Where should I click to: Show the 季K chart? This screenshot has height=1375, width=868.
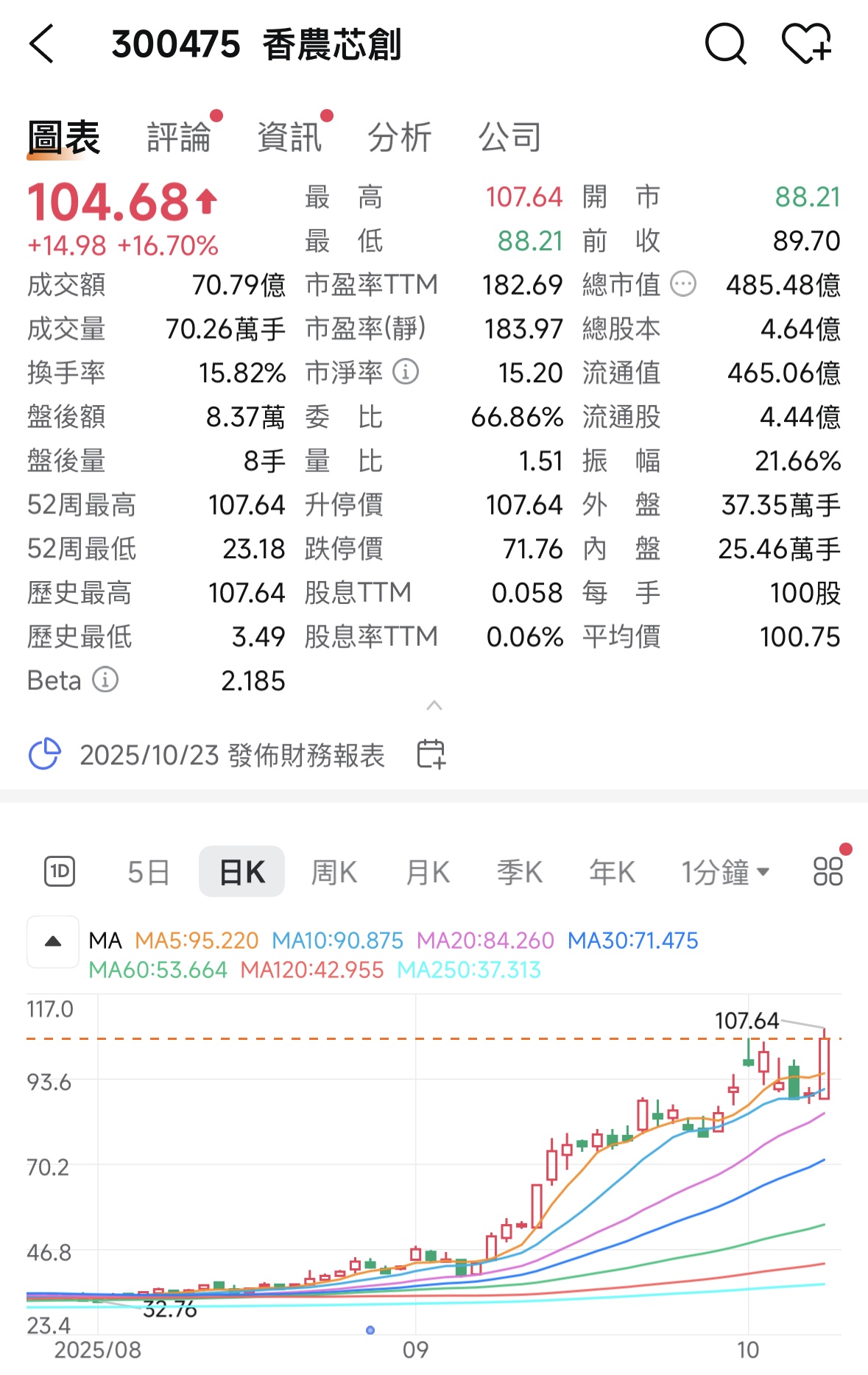[x=520, y=873]
